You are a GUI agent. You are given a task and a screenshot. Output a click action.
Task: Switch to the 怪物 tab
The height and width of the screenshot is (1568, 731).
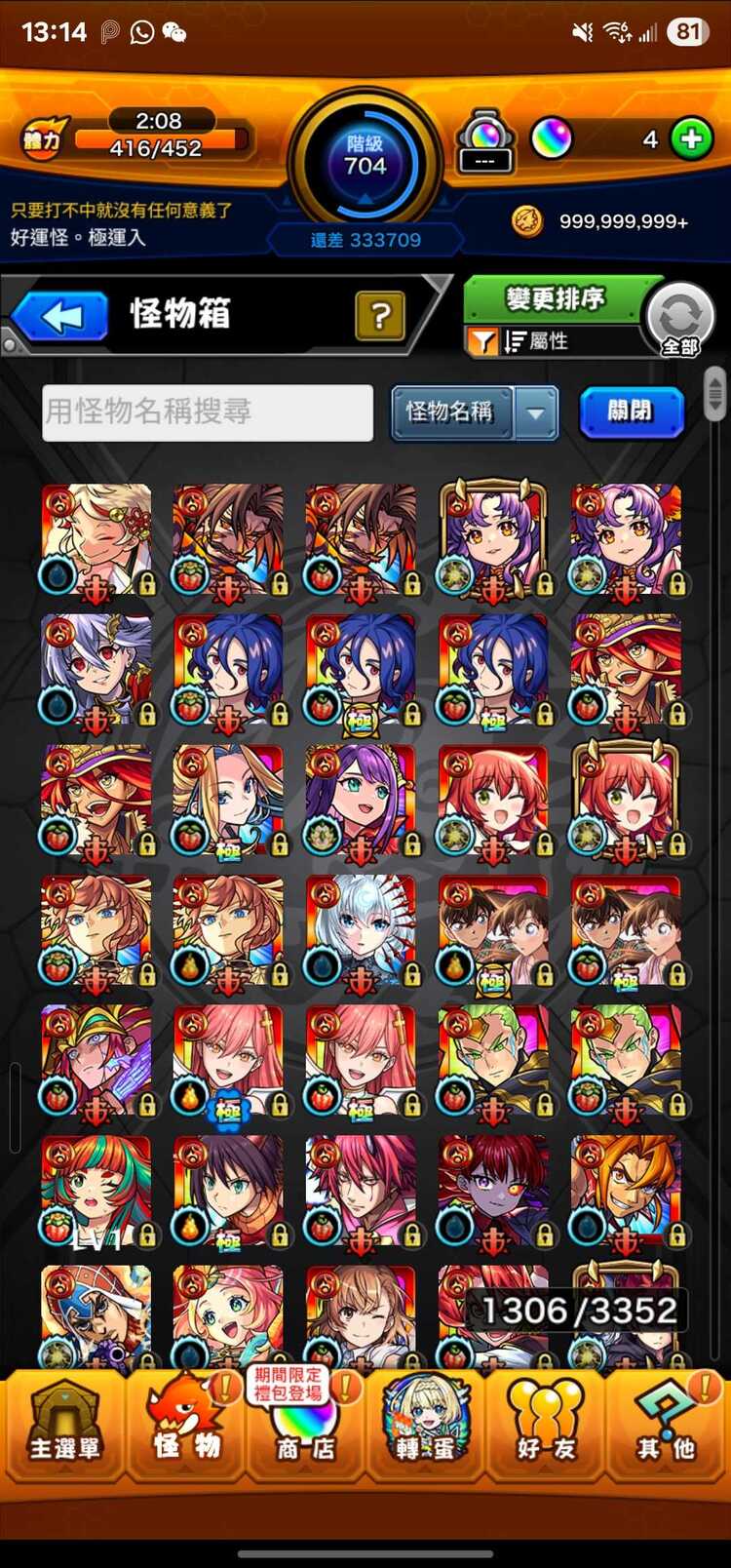tap(185, 1425)
